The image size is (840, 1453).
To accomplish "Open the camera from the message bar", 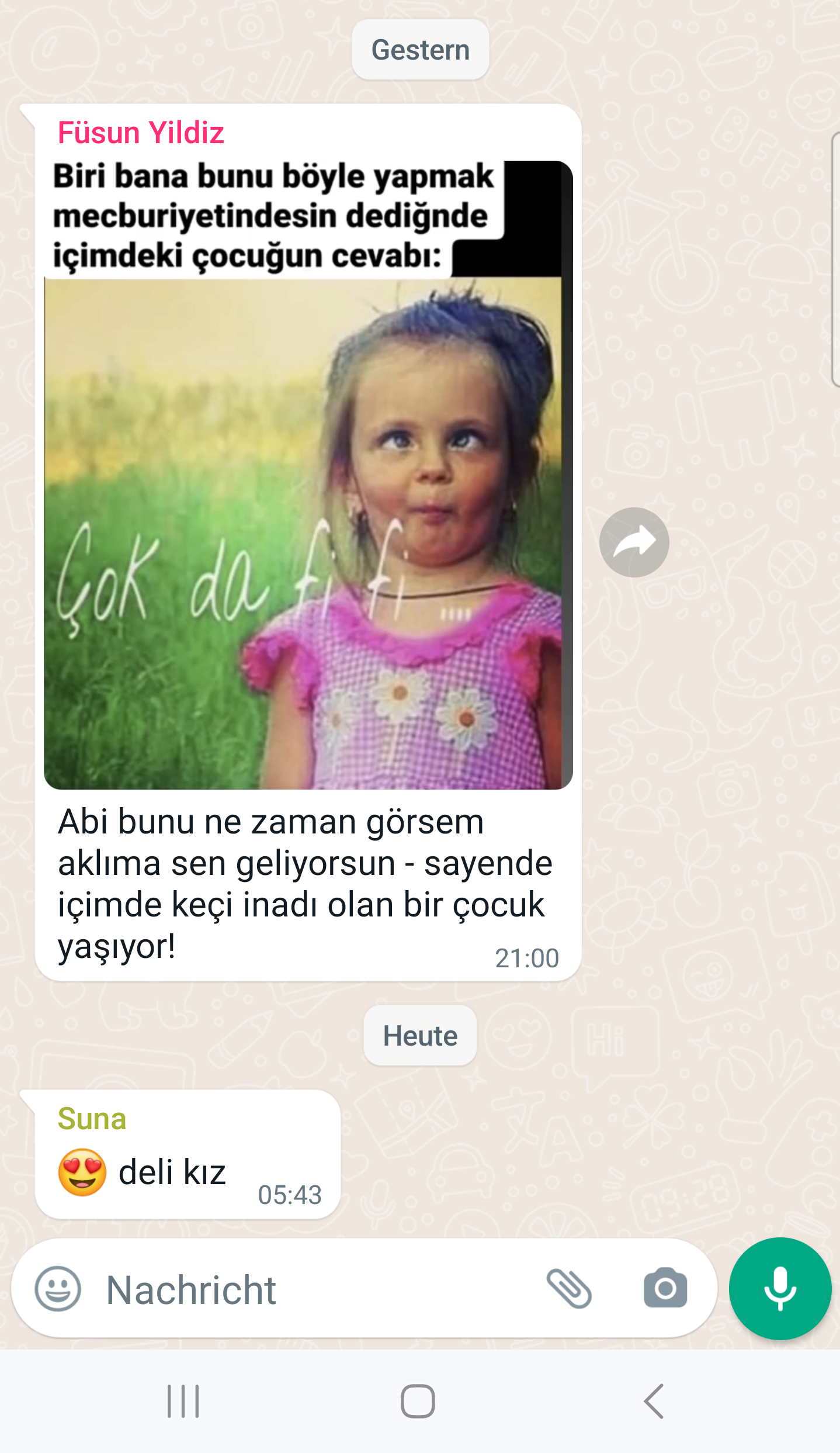I will [665, 1289].
